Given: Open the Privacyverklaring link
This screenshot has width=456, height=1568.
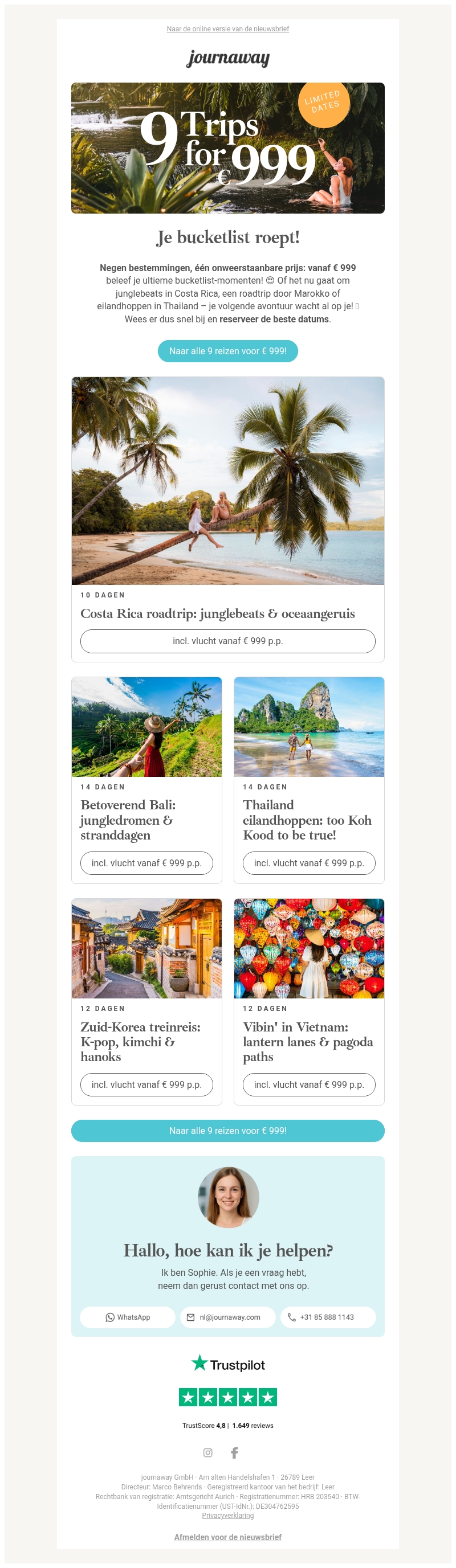Looking at the screenshot, I should coord(227,1516).
